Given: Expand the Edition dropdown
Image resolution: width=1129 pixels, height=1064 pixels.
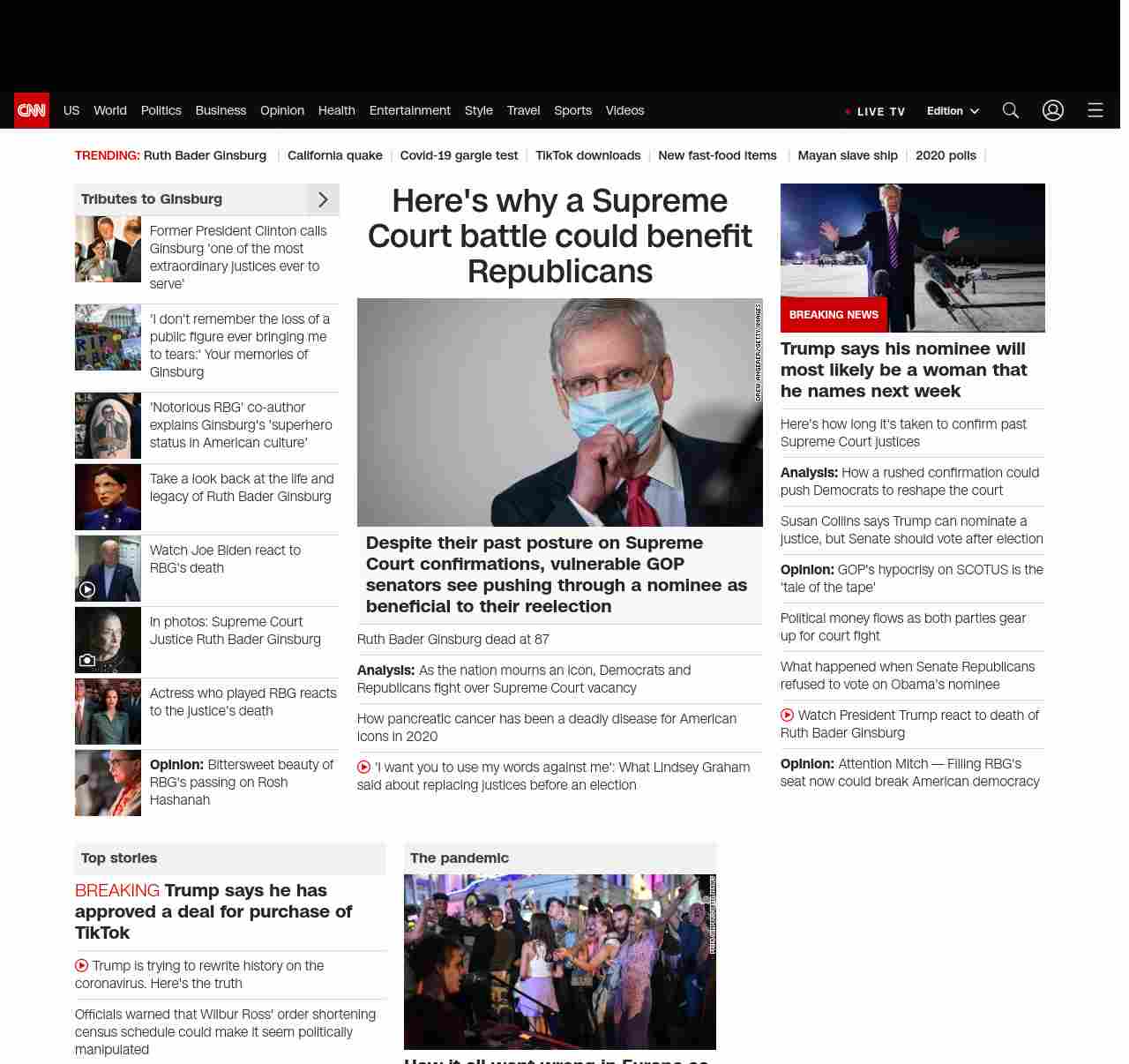Looking at the screenshot, I should [x=953, y=111].
